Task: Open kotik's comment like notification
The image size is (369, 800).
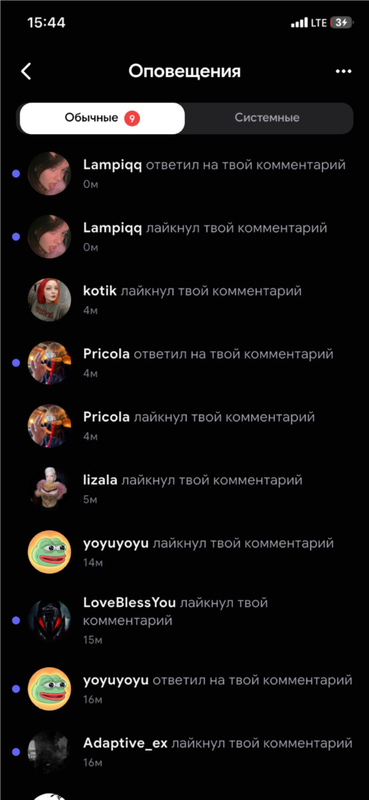Action: coord(184,300)
